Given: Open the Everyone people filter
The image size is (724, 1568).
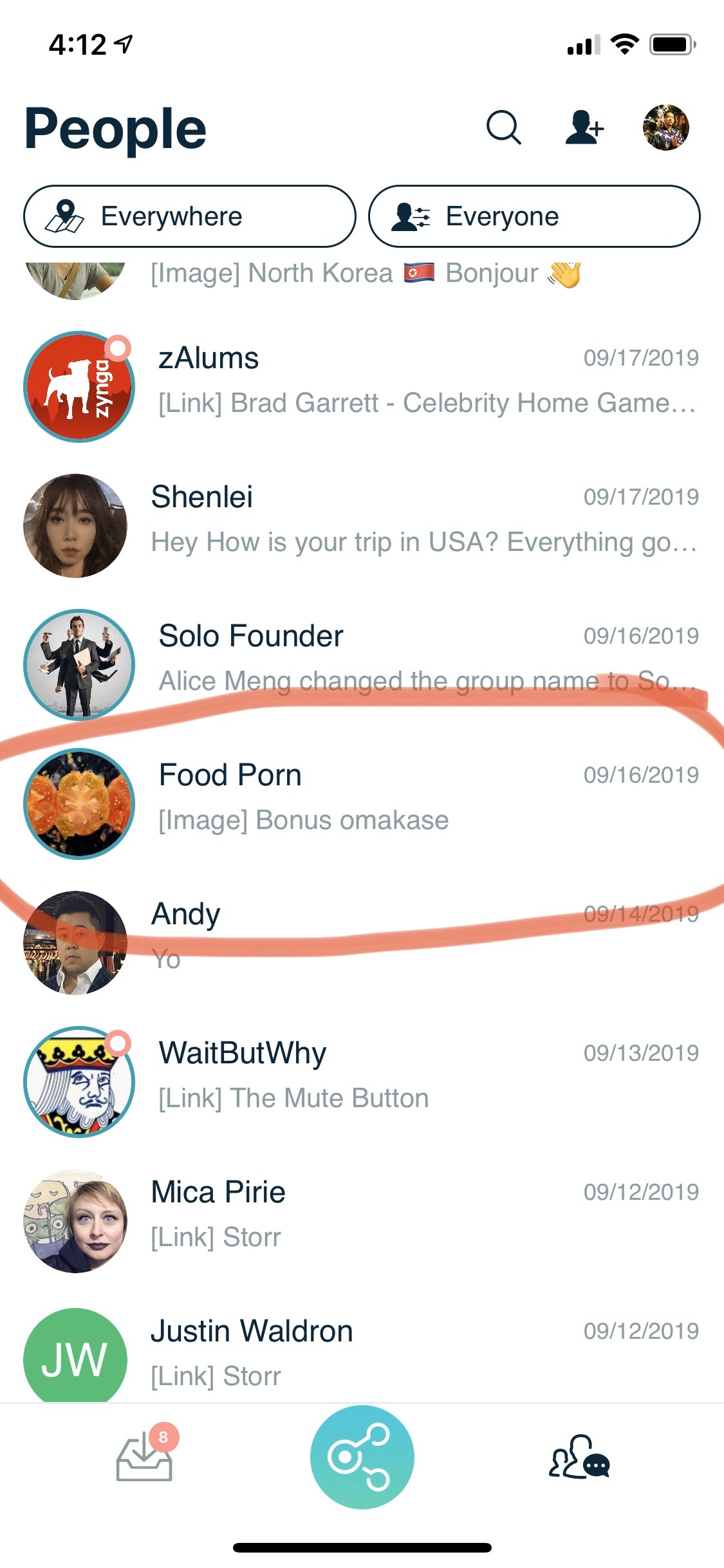Looking at the screenshot, I should pos(534,216).
